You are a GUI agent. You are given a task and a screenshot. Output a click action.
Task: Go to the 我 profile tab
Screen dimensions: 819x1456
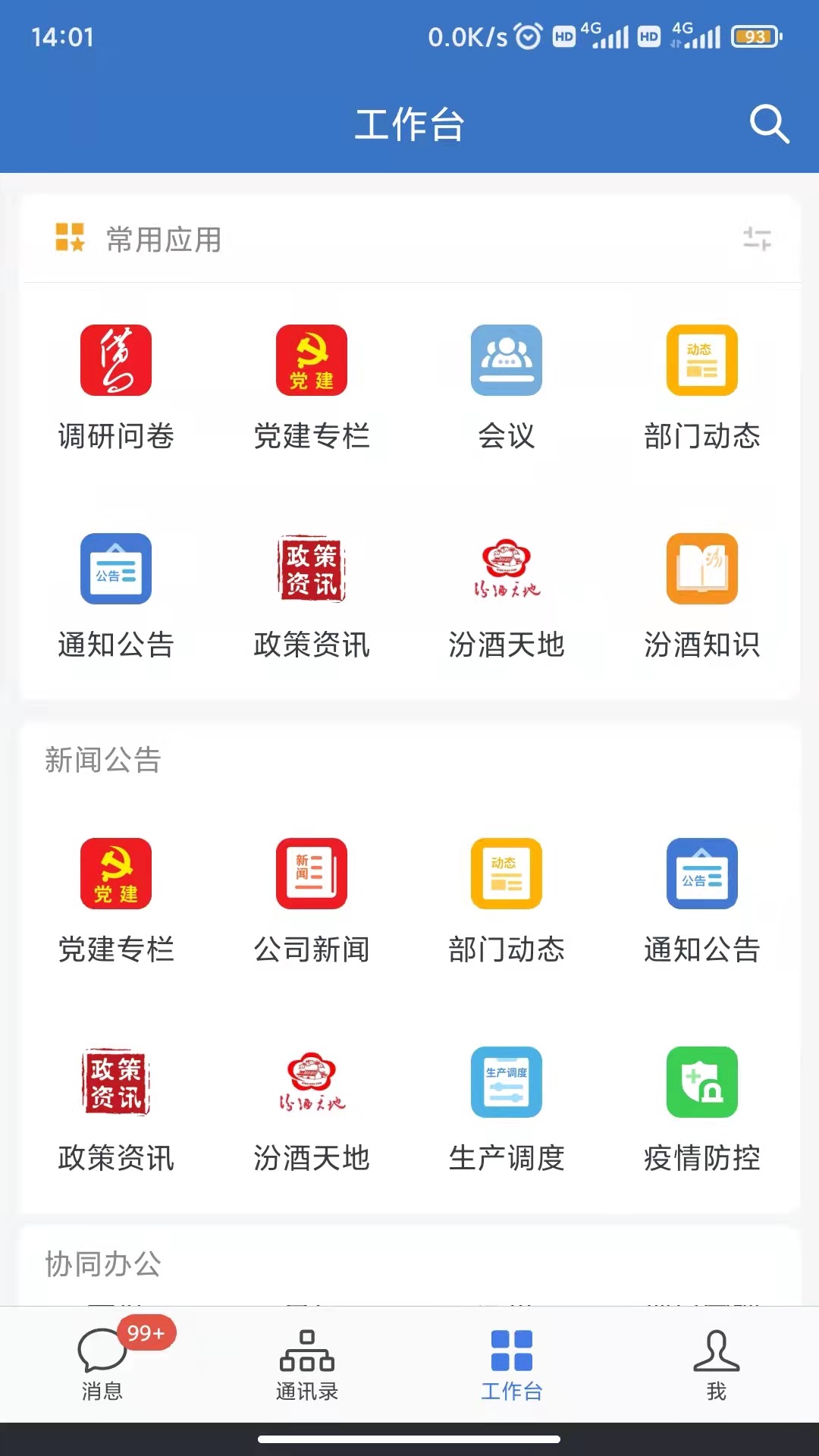click(717, 1364)
